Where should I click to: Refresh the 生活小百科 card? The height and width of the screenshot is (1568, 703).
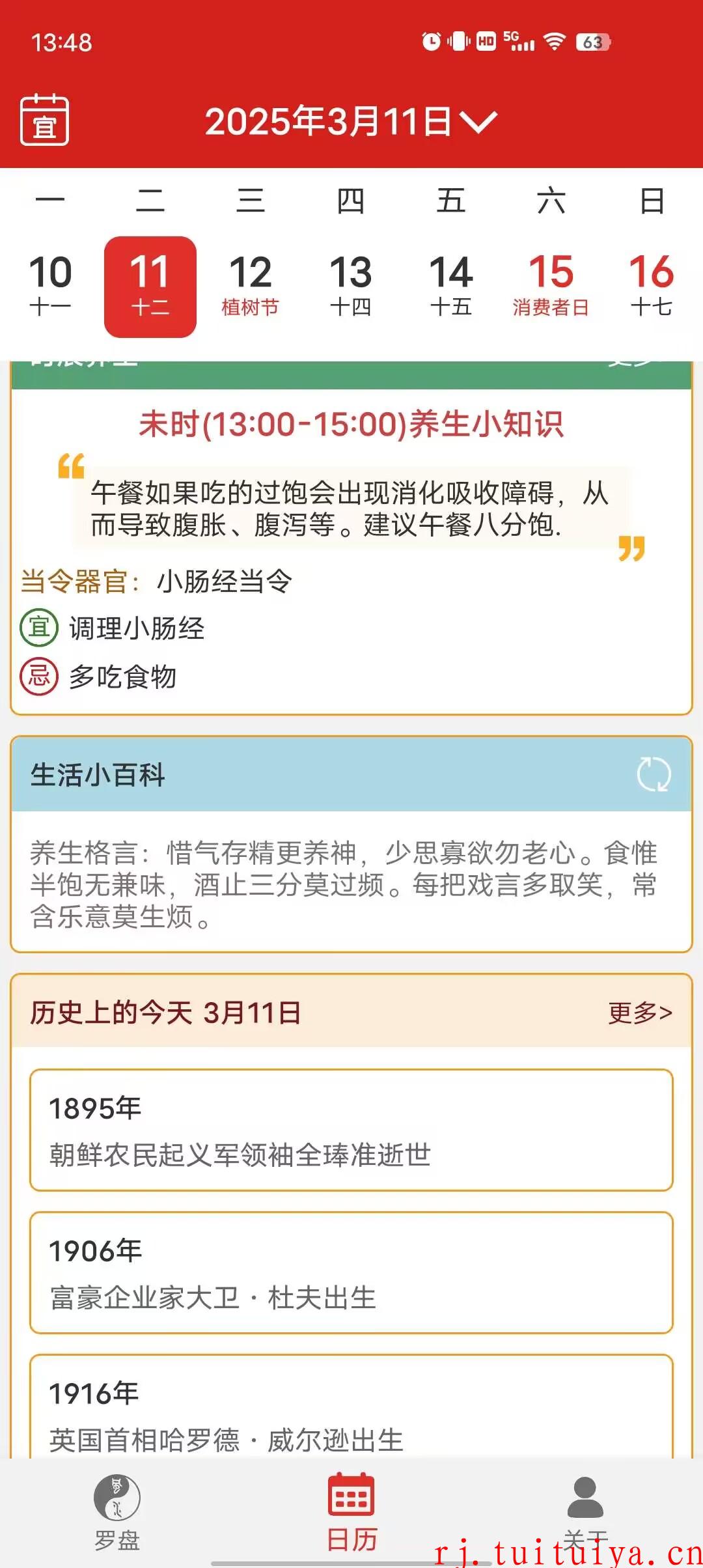click(x=653, y=774)
